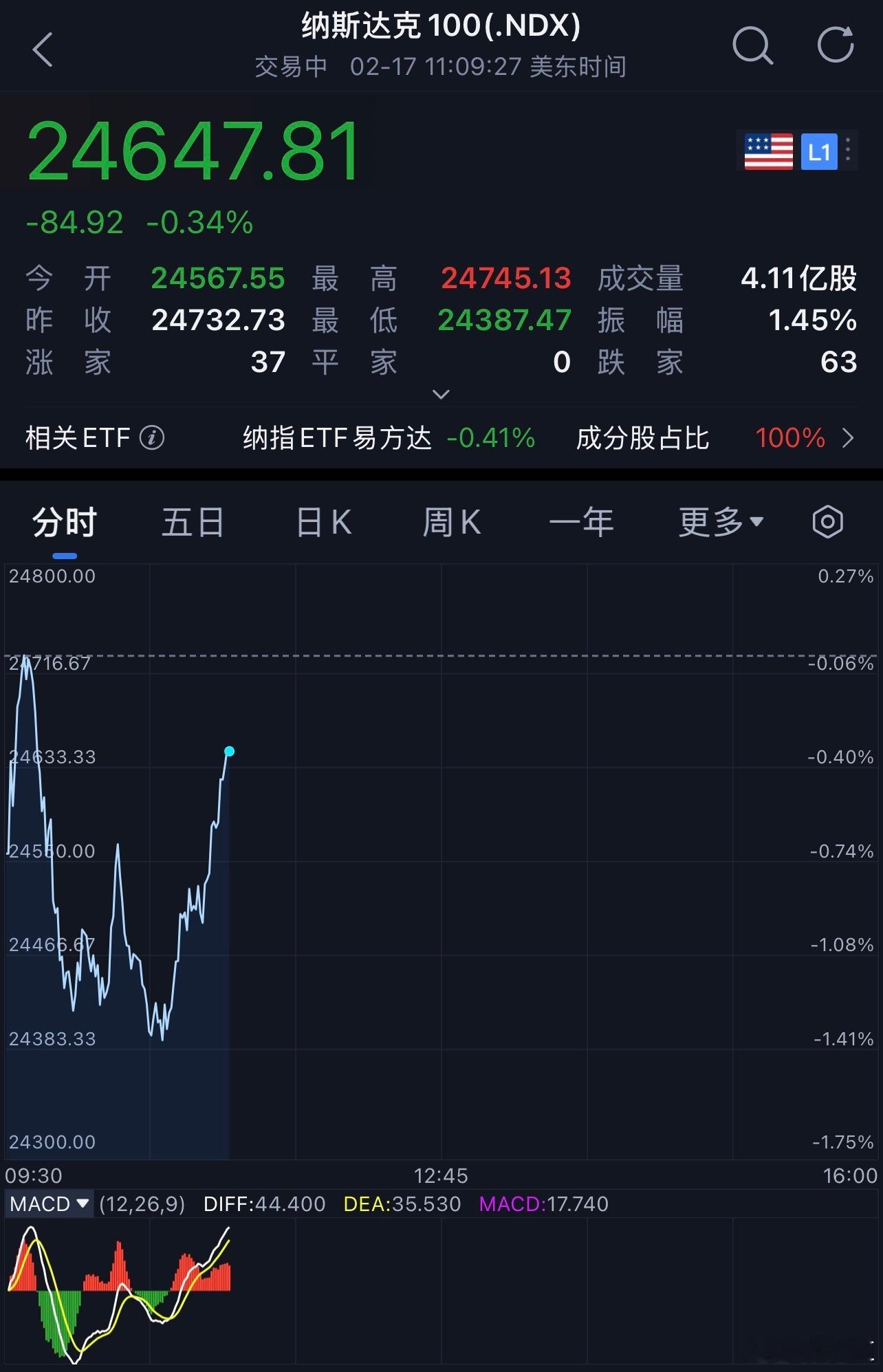Viewport: 883px width, 1372px height.
Task: Open the info icon next to 相关ETF
Action: coord(153,437)
